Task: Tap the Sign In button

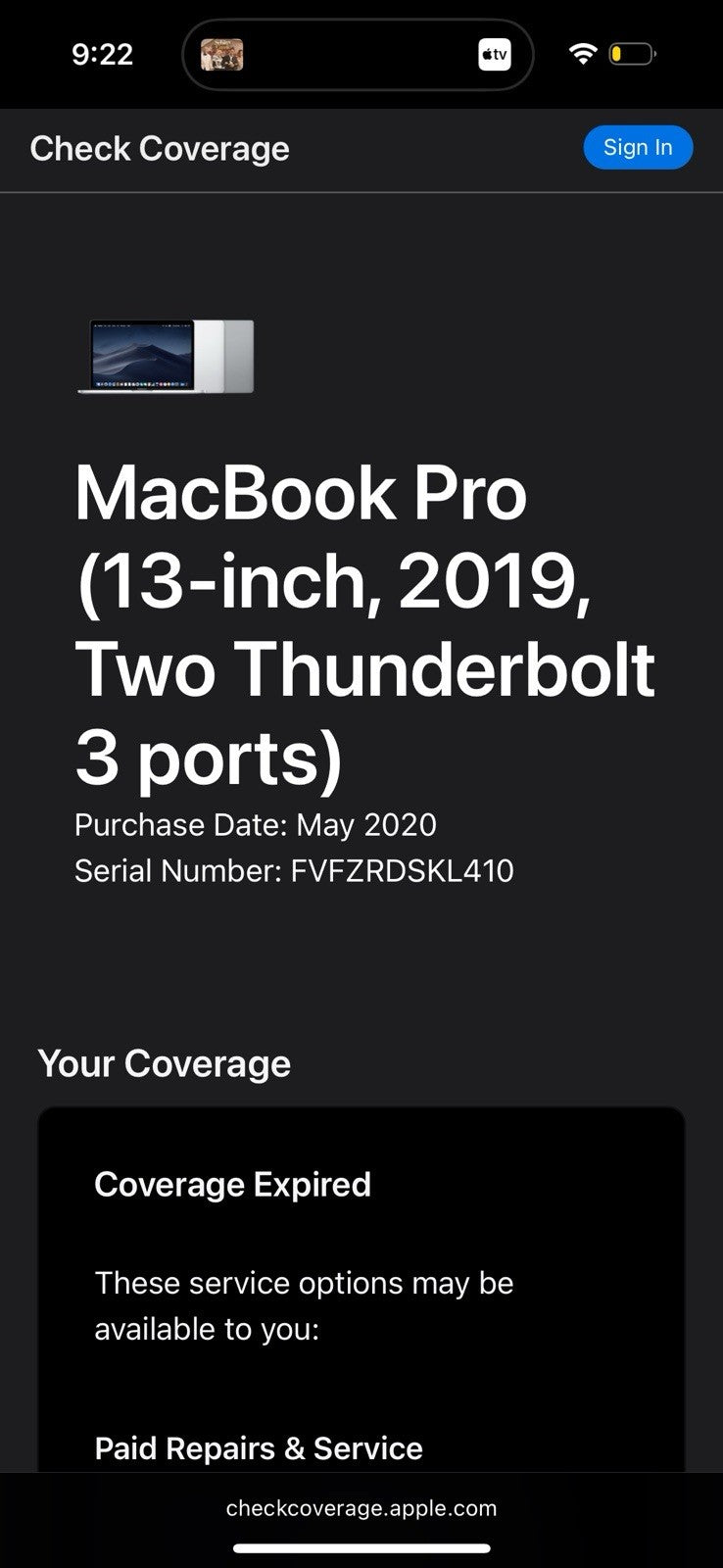Action: [638, 148]
